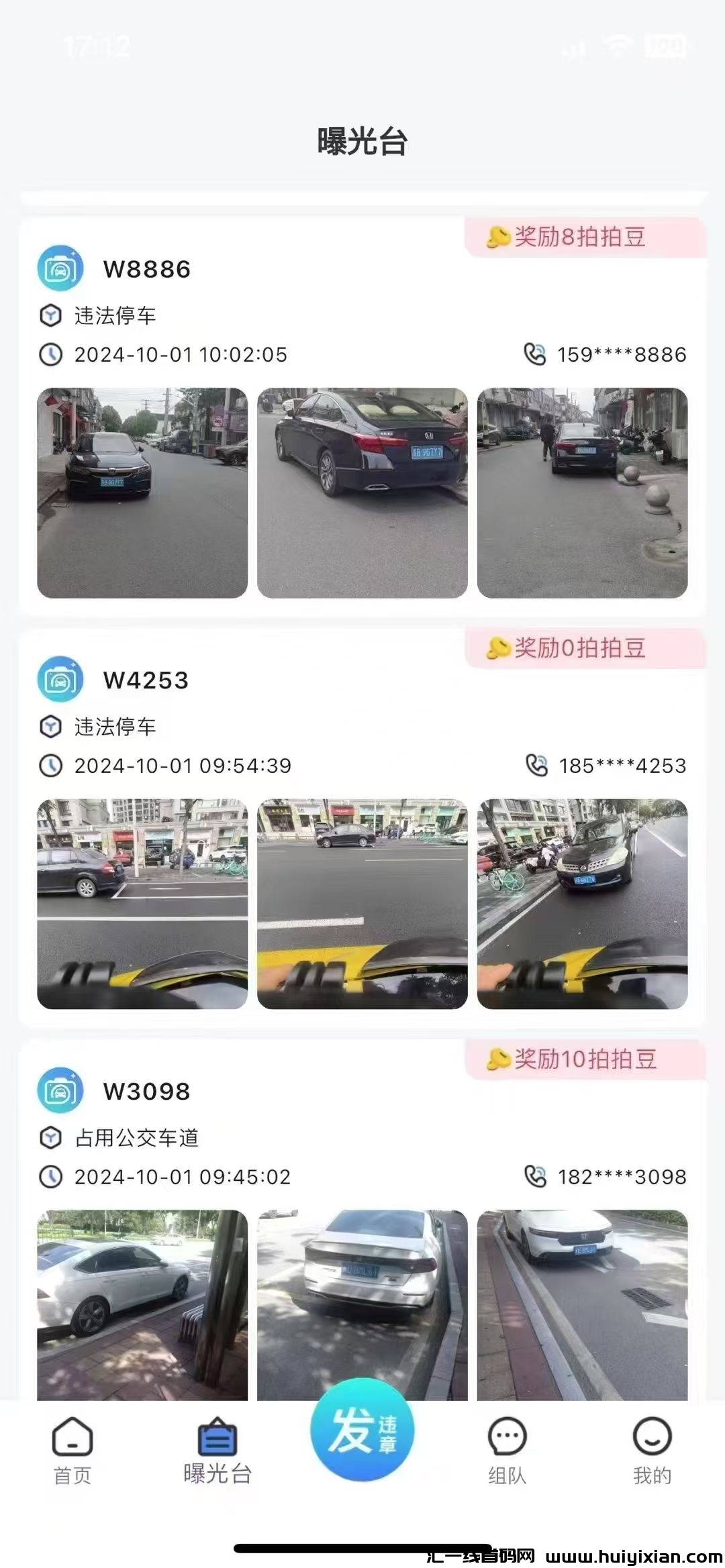Viewport: 725px width, 1568px height.
Task: View W4253's second street photo
Action: click(x=362, y=904)
